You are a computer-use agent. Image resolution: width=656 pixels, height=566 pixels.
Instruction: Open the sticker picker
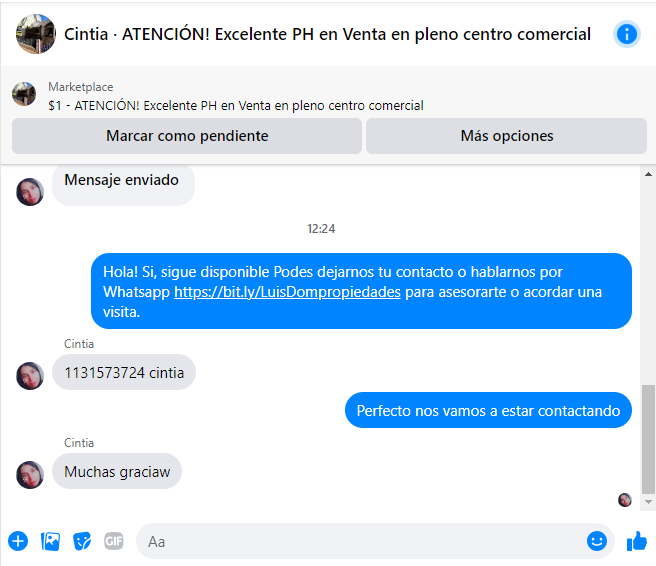(x=83, y=541)
